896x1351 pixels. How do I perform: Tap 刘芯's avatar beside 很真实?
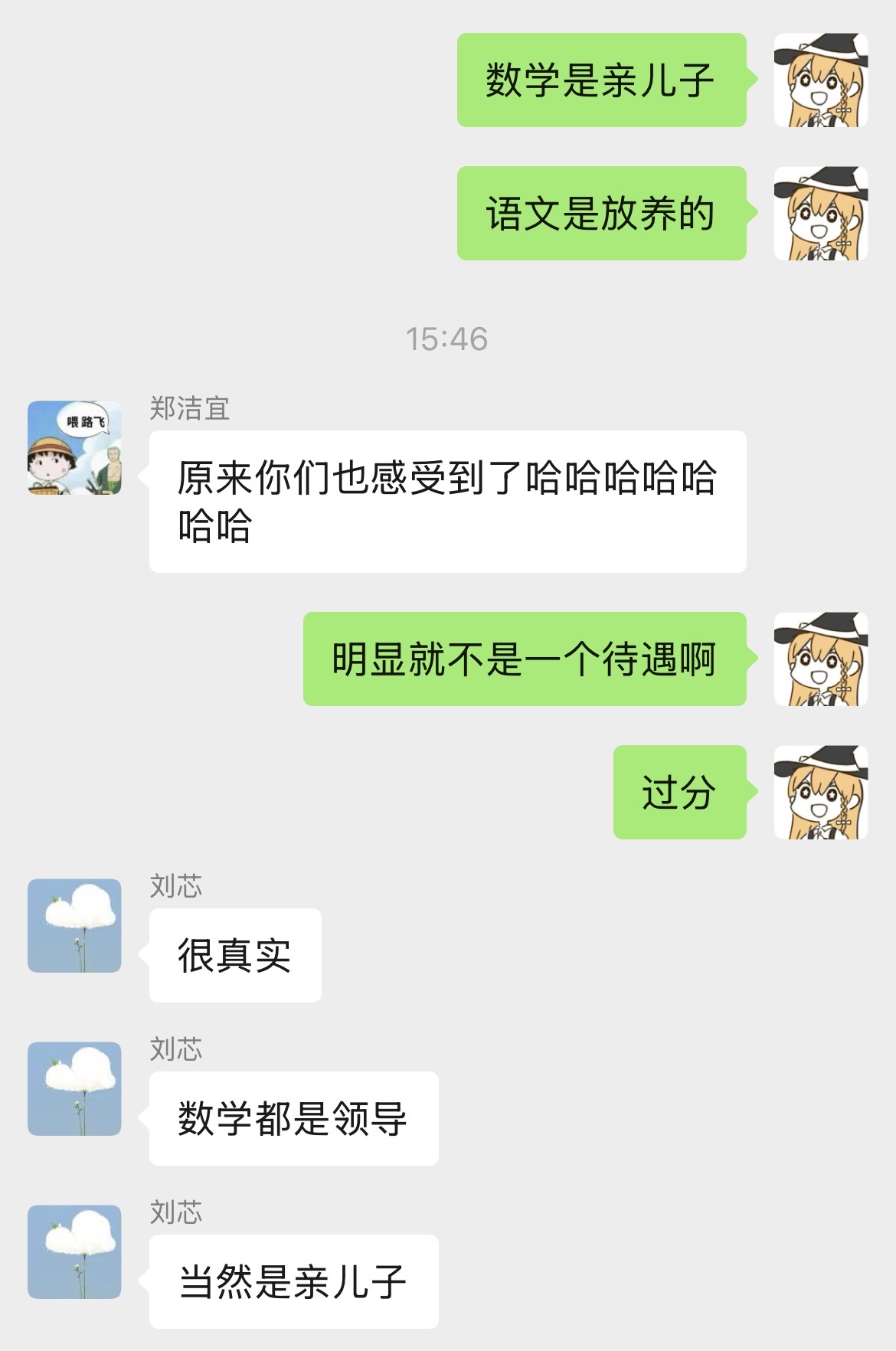click(74, 925)
